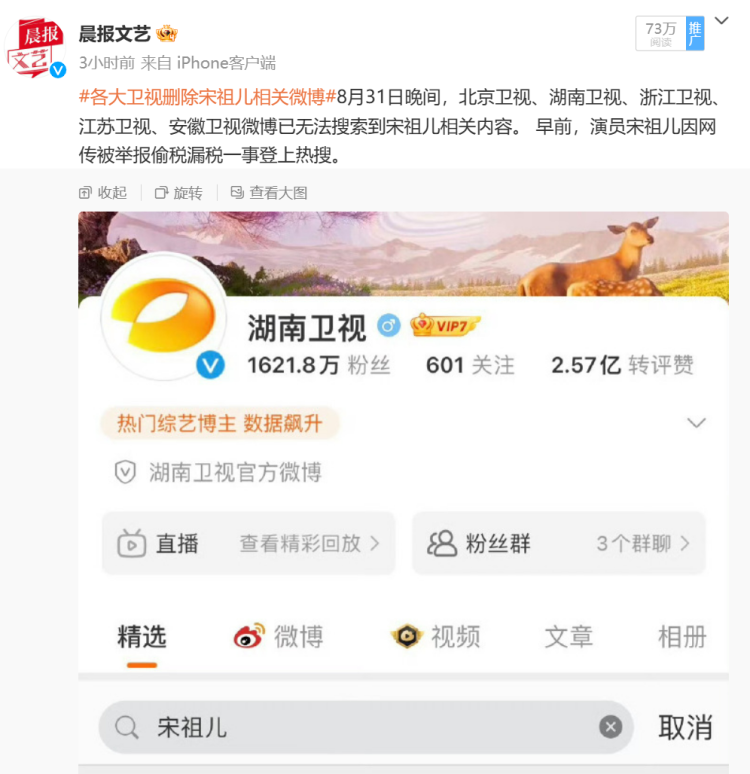
Task: Collapse the image with 收起
Action: pos(103,192)
